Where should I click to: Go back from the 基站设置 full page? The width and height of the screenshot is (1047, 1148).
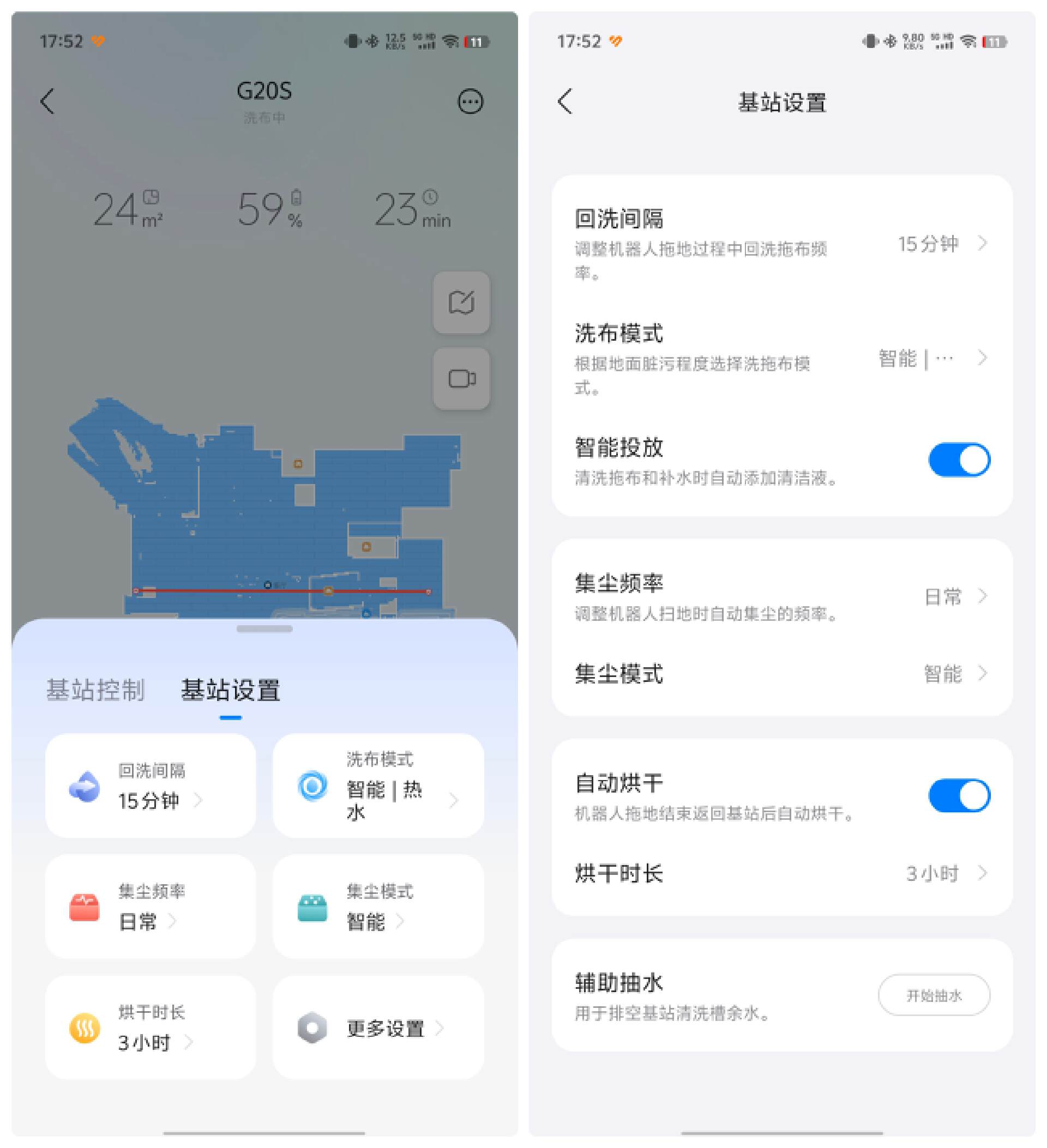click(x=564, y=102)
